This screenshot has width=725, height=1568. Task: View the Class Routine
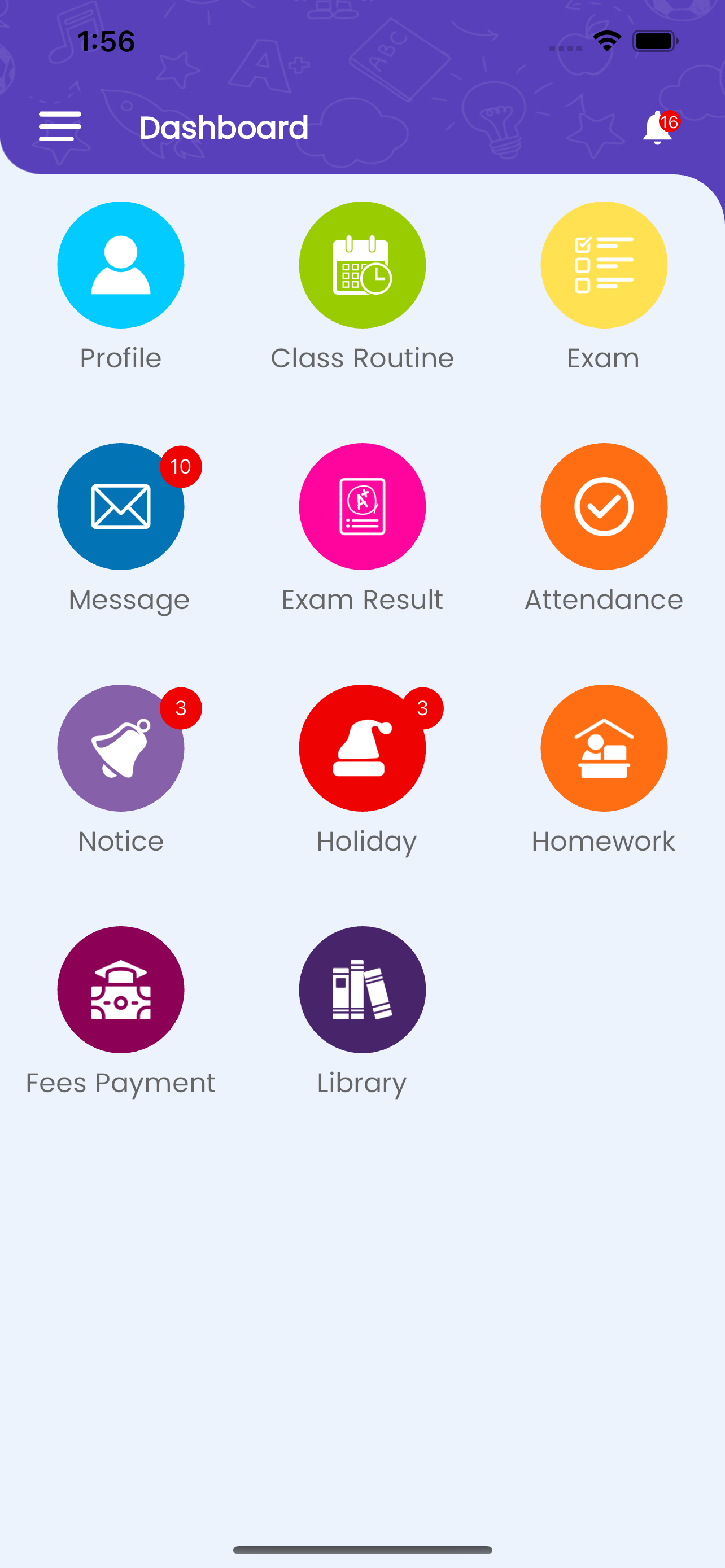coord(362,265)
